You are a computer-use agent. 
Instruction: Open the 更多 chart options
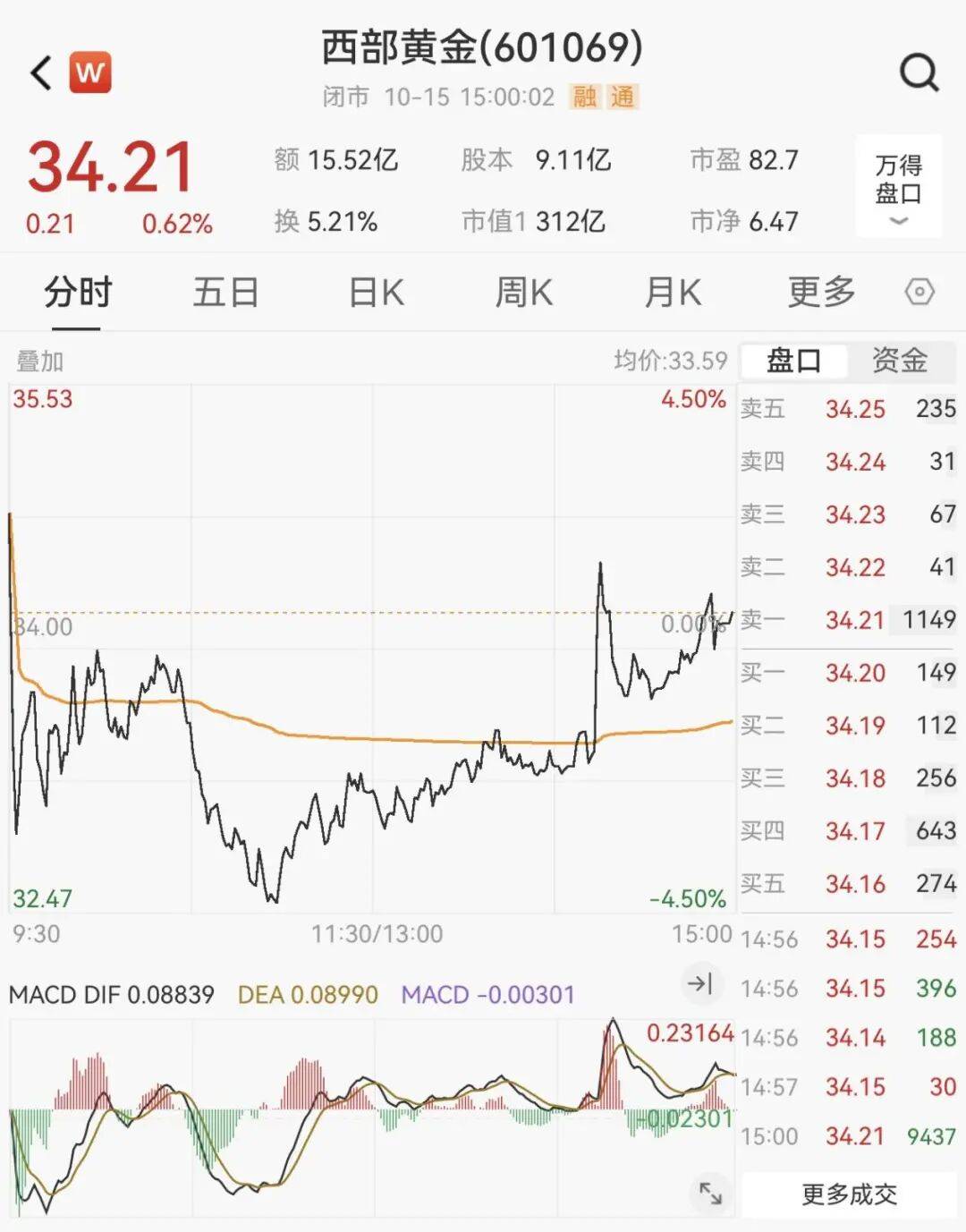pyautogui.click(x=821, y=293)
